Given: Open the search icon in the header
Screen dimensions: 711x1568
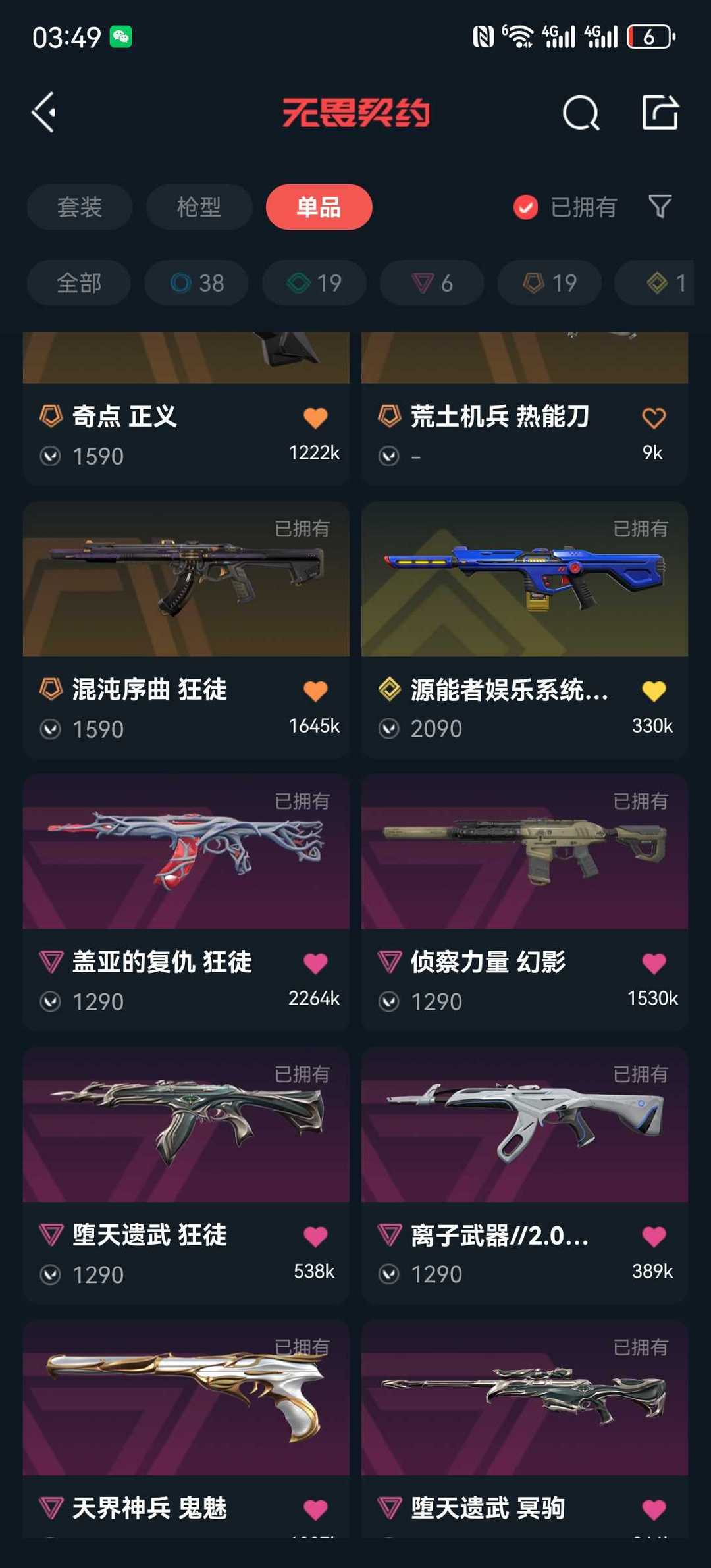Looking at the screenshot, I should click(x=581, y=113).
